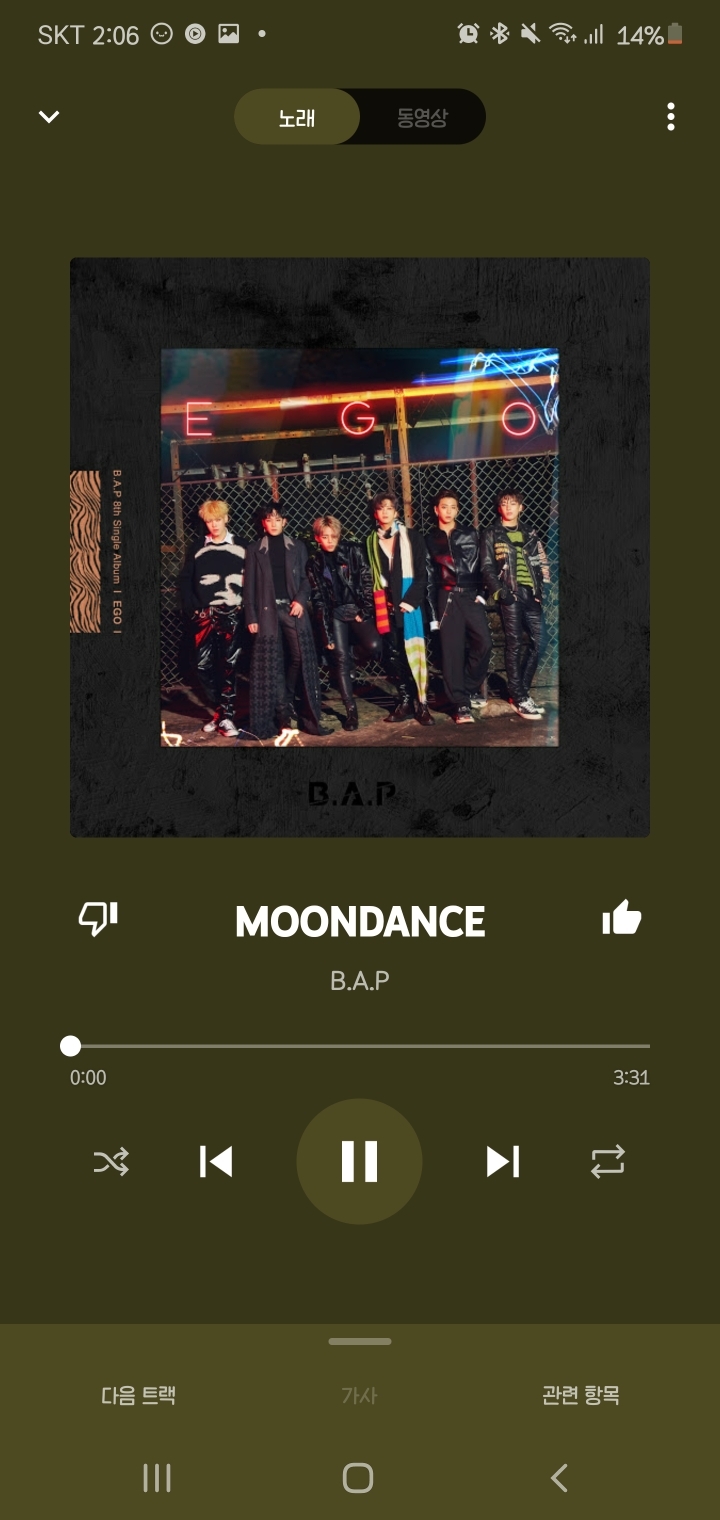Toggle repeat mode
This screenshot has width=720, height=1520.
click(x=608, y=1162)
